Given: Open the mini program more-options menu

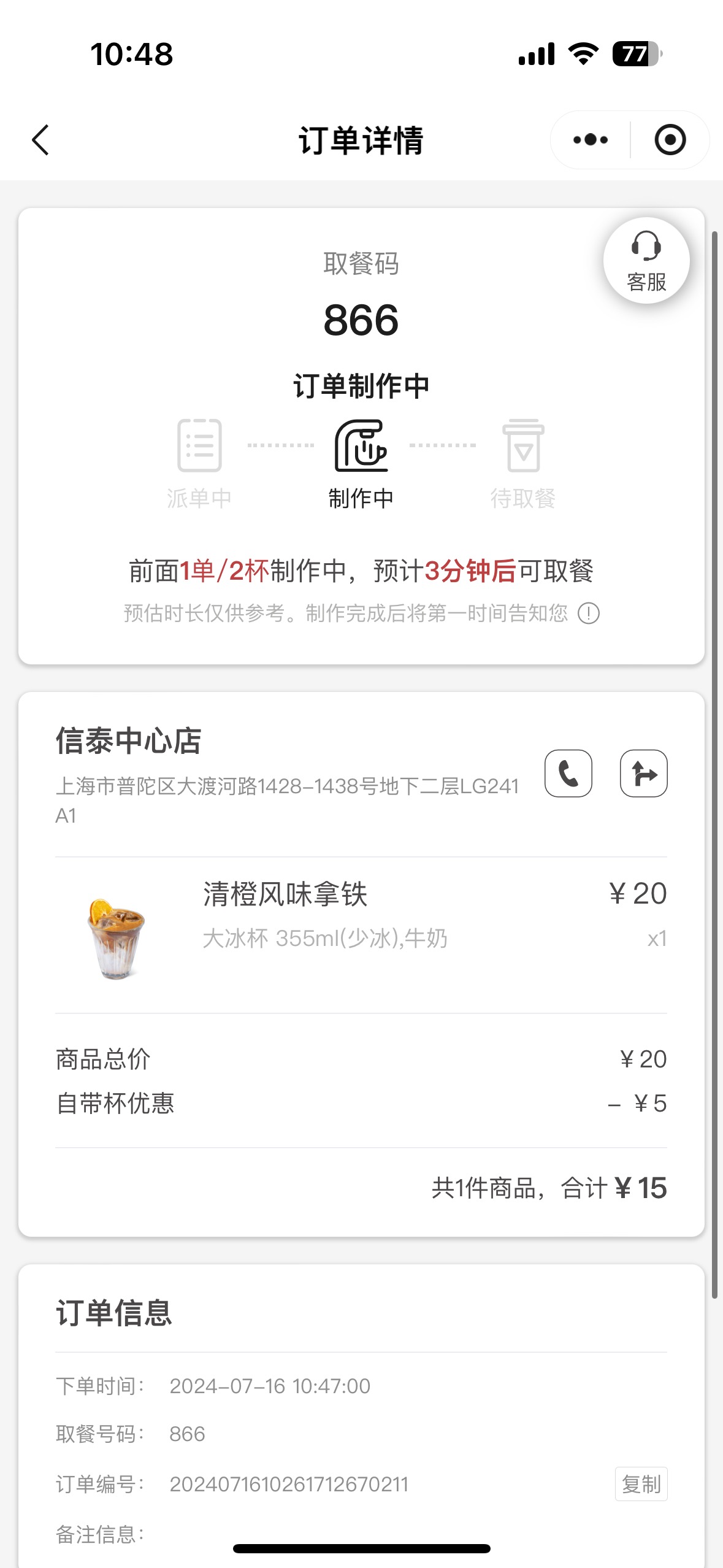Looking at the screenshot, I should tap(590, 140).
